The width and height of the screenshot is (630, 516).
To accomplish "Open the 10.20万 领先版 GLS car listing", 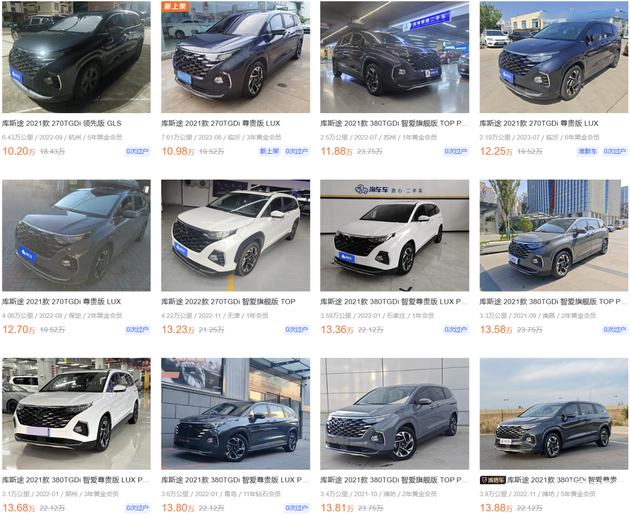I will click(76, 57).
